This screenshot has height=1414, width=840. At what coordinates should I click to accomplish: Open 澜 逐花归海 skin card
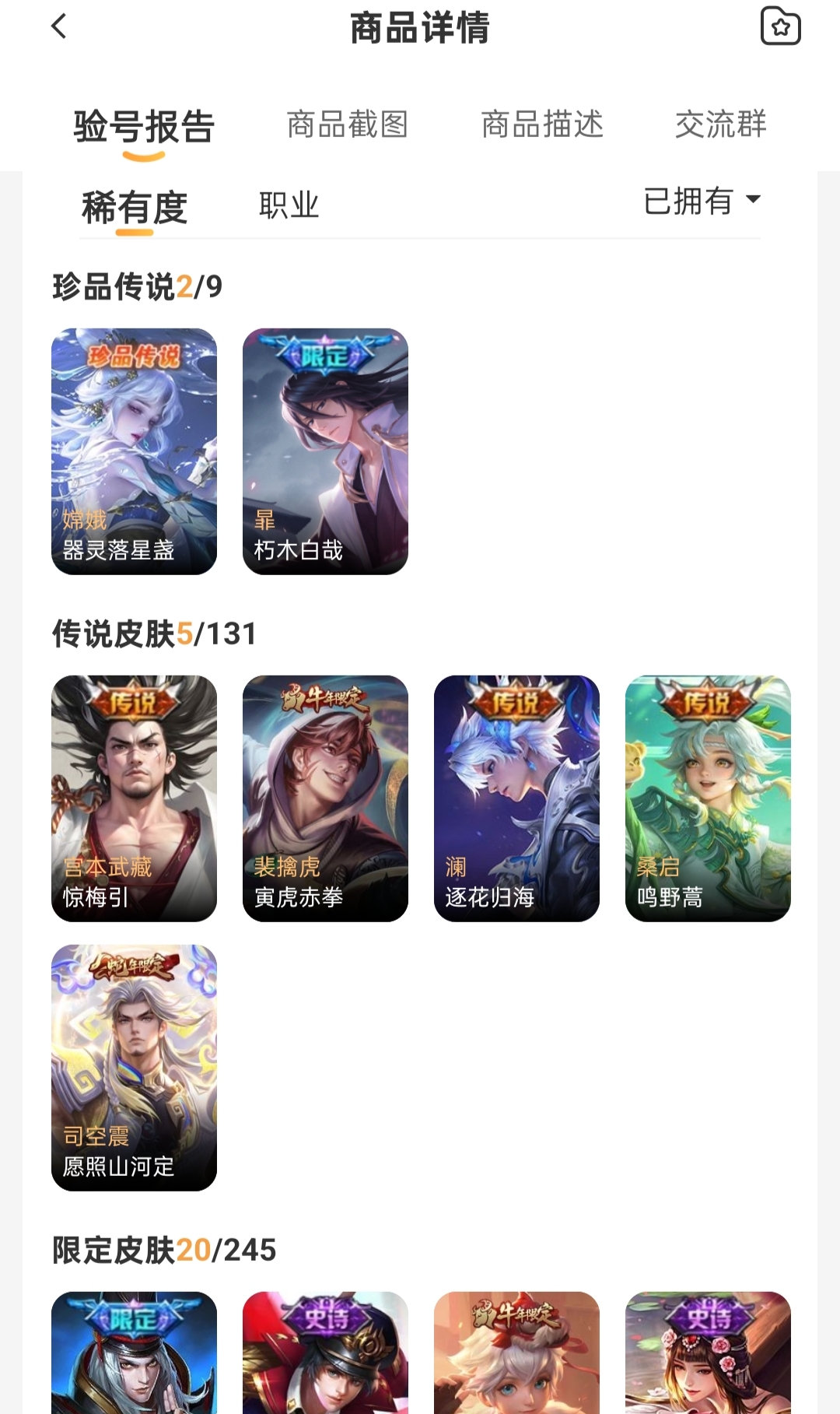[x=516, y=798]
